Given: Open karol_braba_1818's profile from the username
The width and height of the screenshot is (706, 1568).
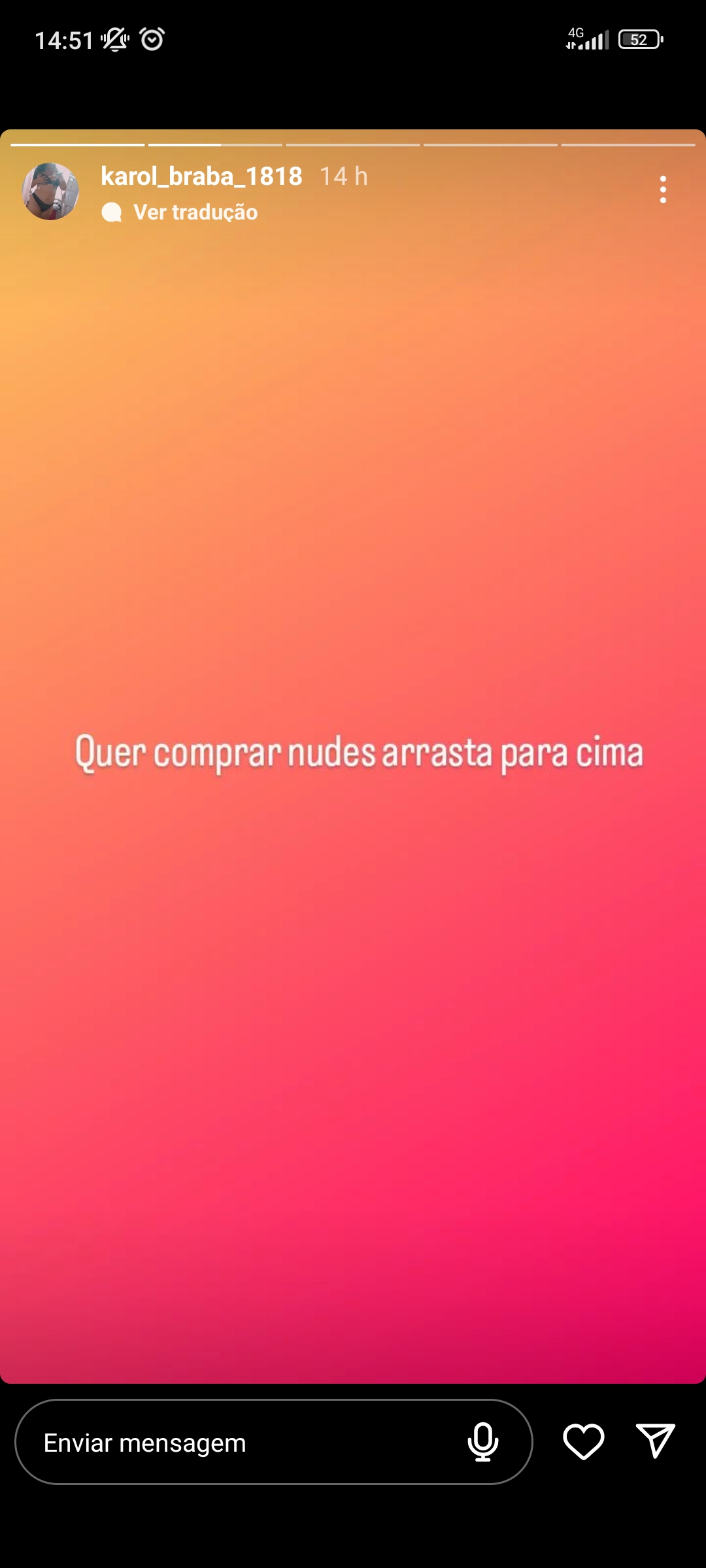Looking at the screenshot, I should click(x=201, y=176).
